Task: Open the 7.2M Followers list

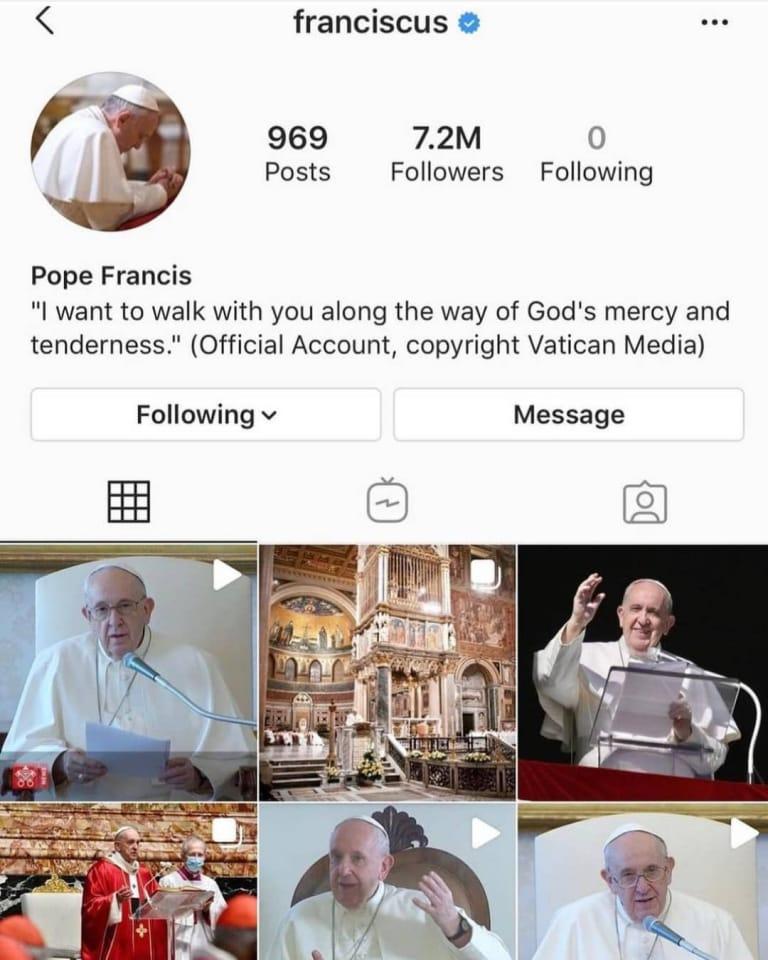Action: coord(446,153)
